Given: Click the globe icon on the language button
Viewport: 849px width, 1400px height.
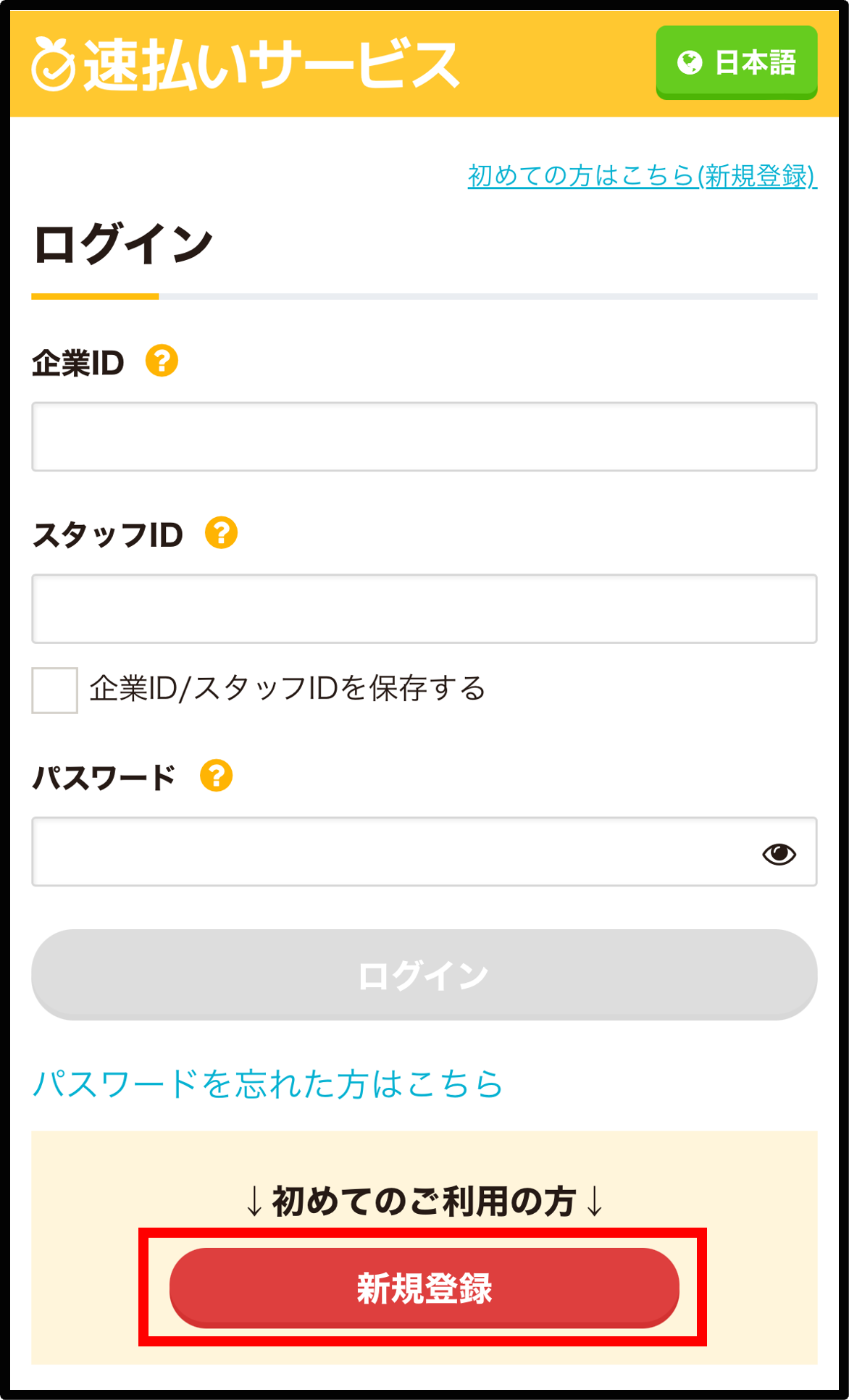Looking at the screenshot, I should (x=690, y=64).
